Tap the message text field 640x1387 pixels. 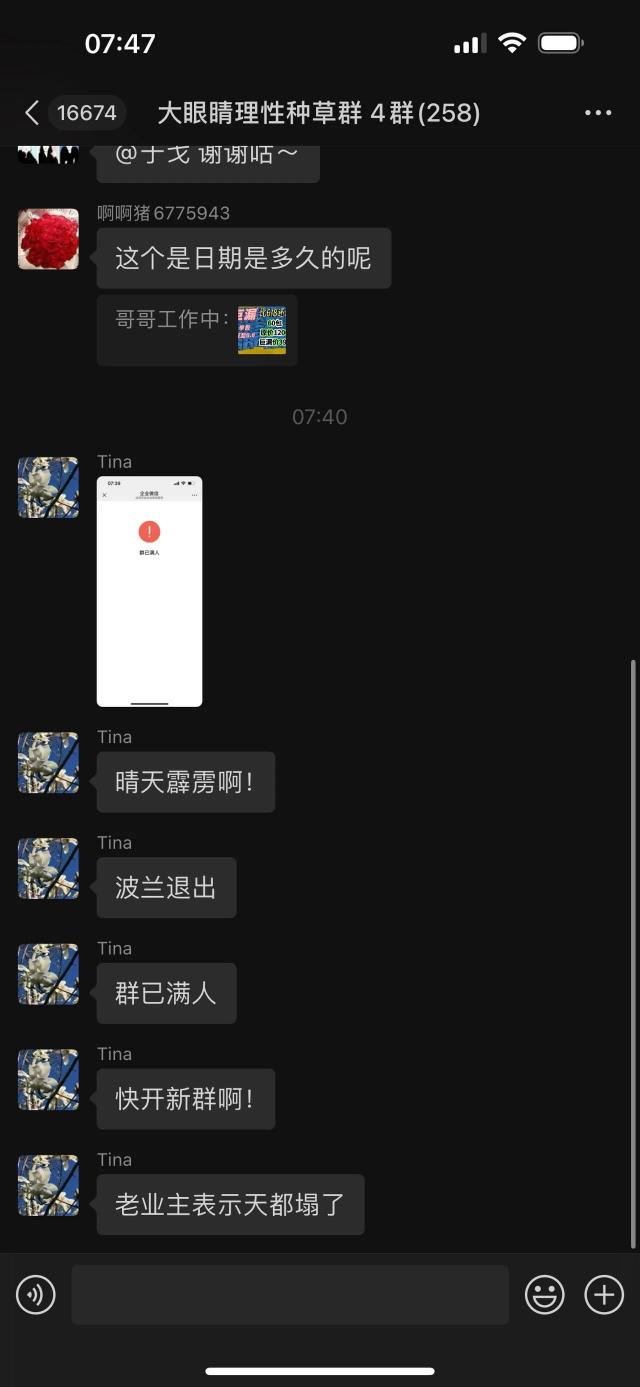point(290,1295)
